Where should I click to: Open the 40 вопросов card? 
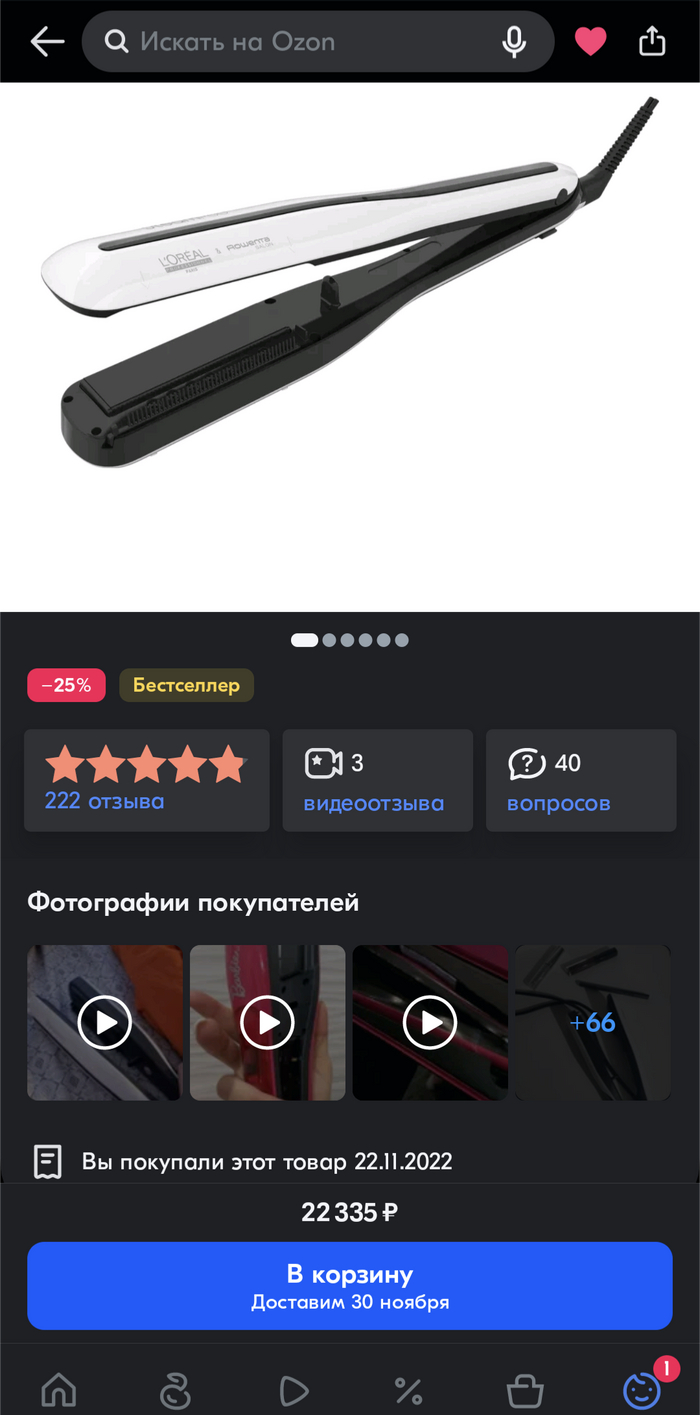pyautogui.click(x=580, y=780)
